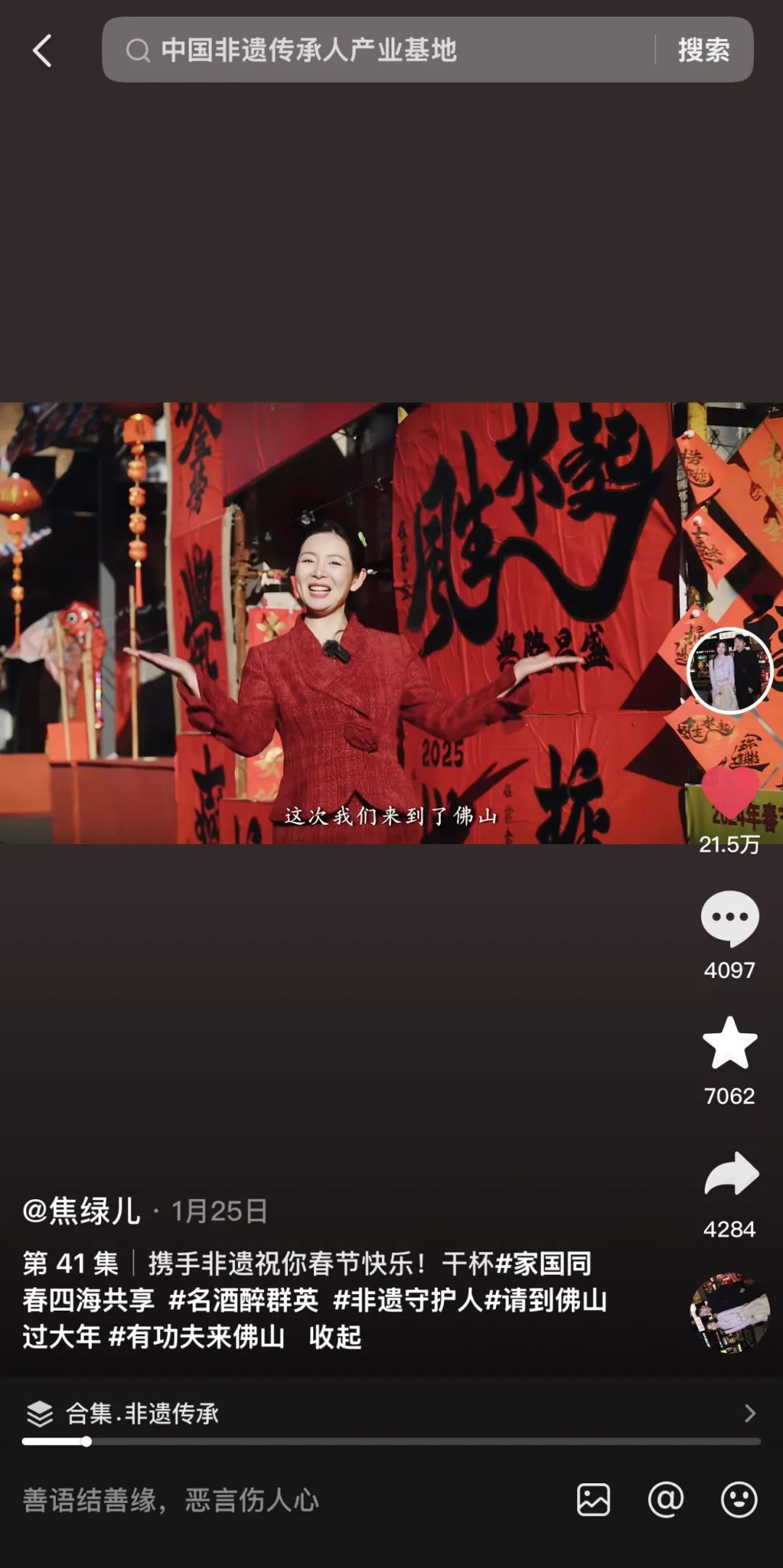Image resolution: width=783 pixels, height=1568 pixels.
Task: Favorite the video with the star
Action: click(729, 1043)
